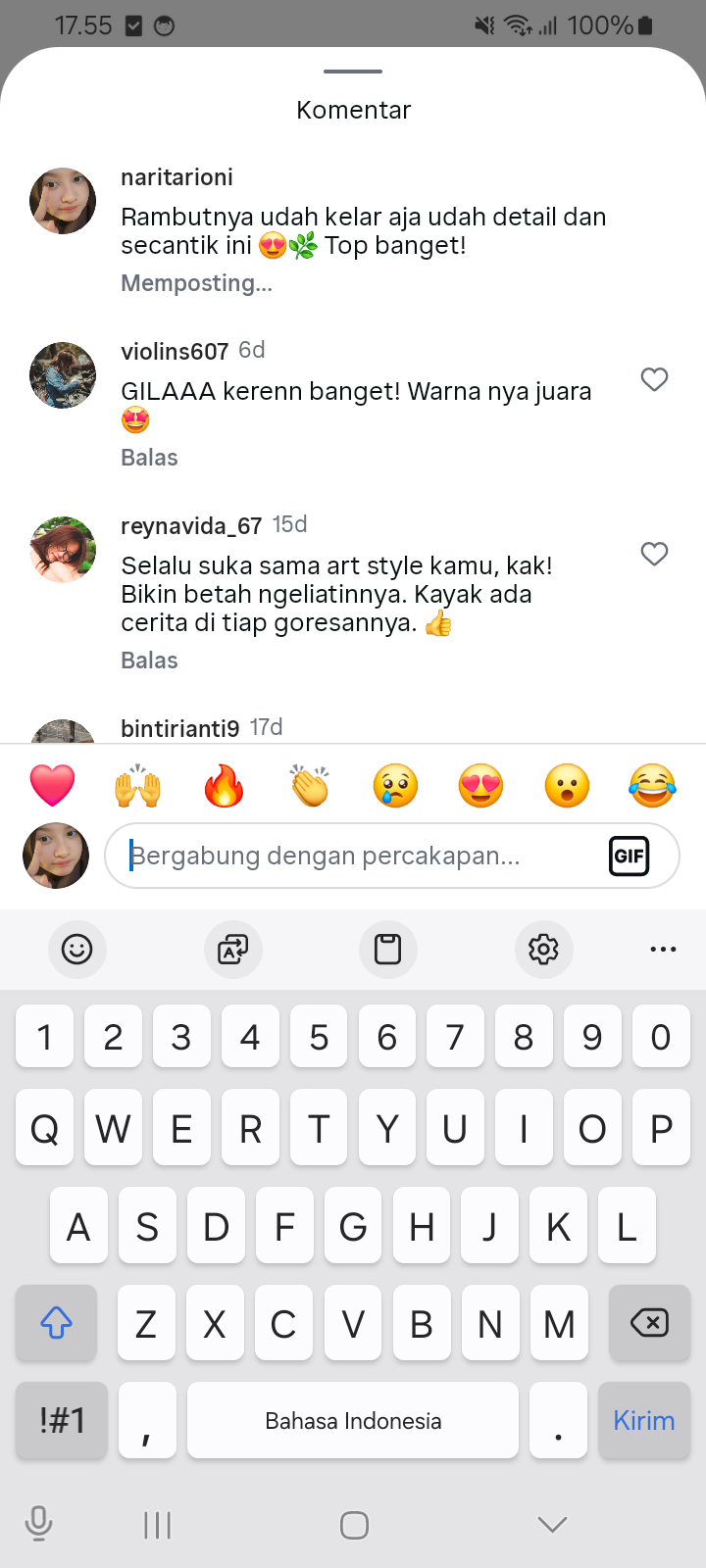Hit the backspace key

648,1323
